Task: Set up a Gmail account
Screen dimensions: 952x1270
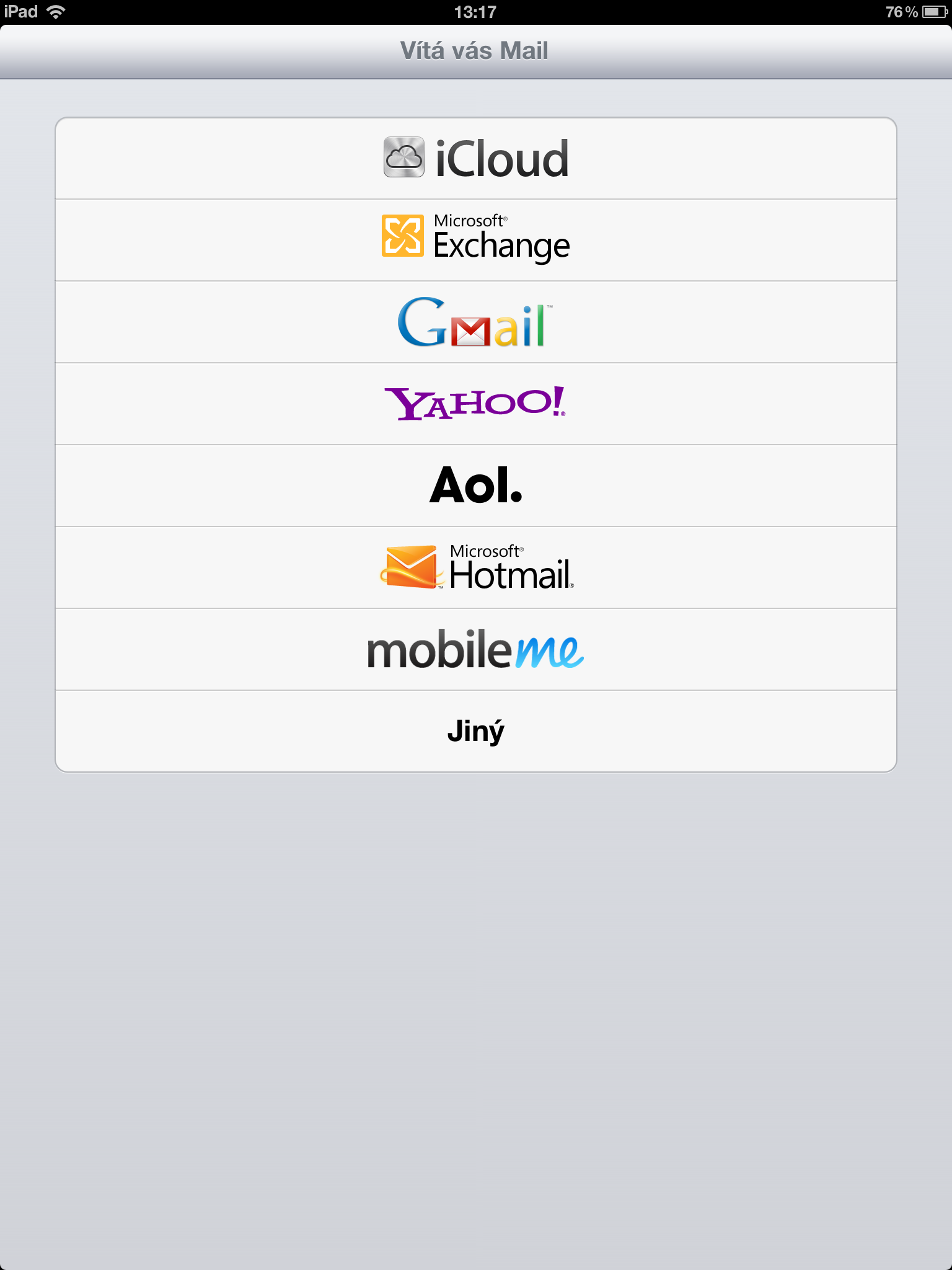Action: 476,322
